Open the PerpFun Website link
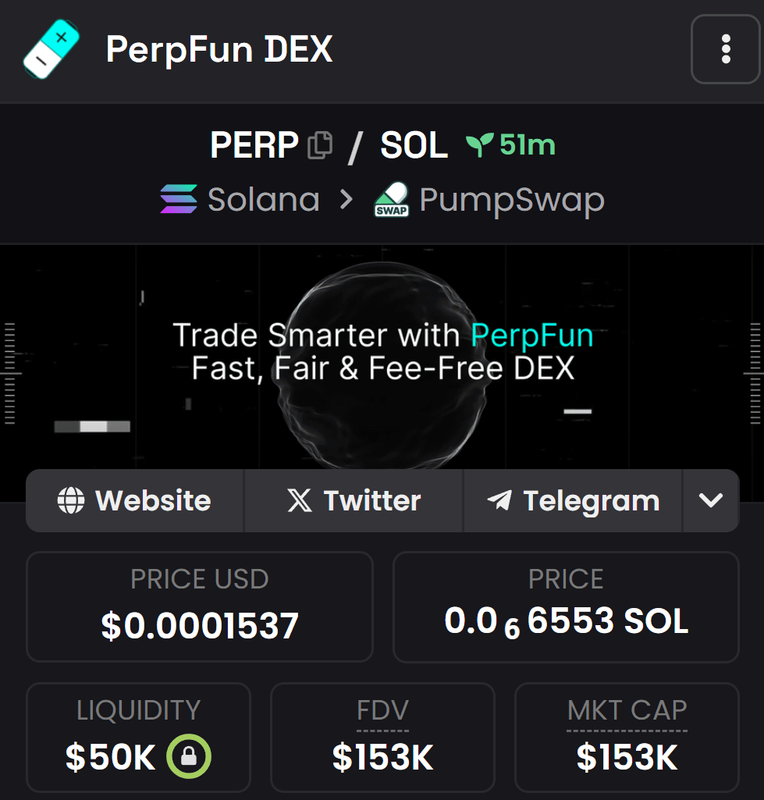The height and width of the screenshot is (800, 764). [x=135, y=500]
